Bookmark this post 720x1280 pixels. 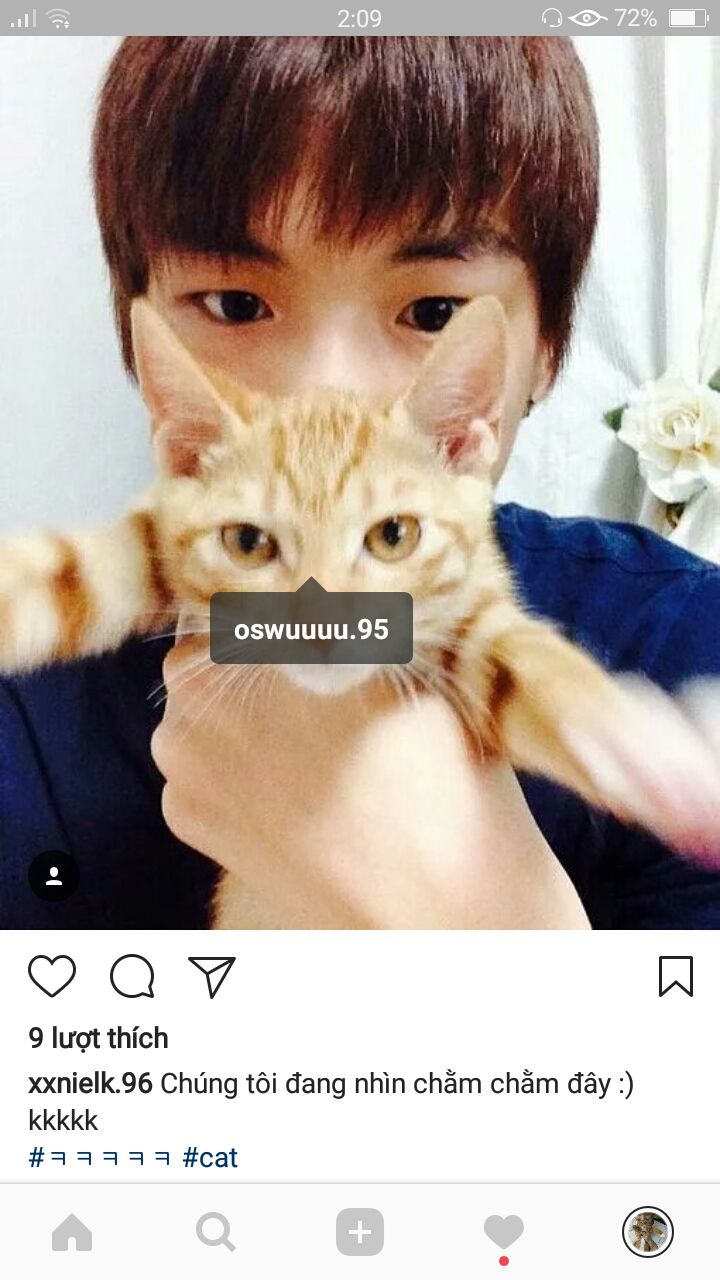tap(676, 976)
